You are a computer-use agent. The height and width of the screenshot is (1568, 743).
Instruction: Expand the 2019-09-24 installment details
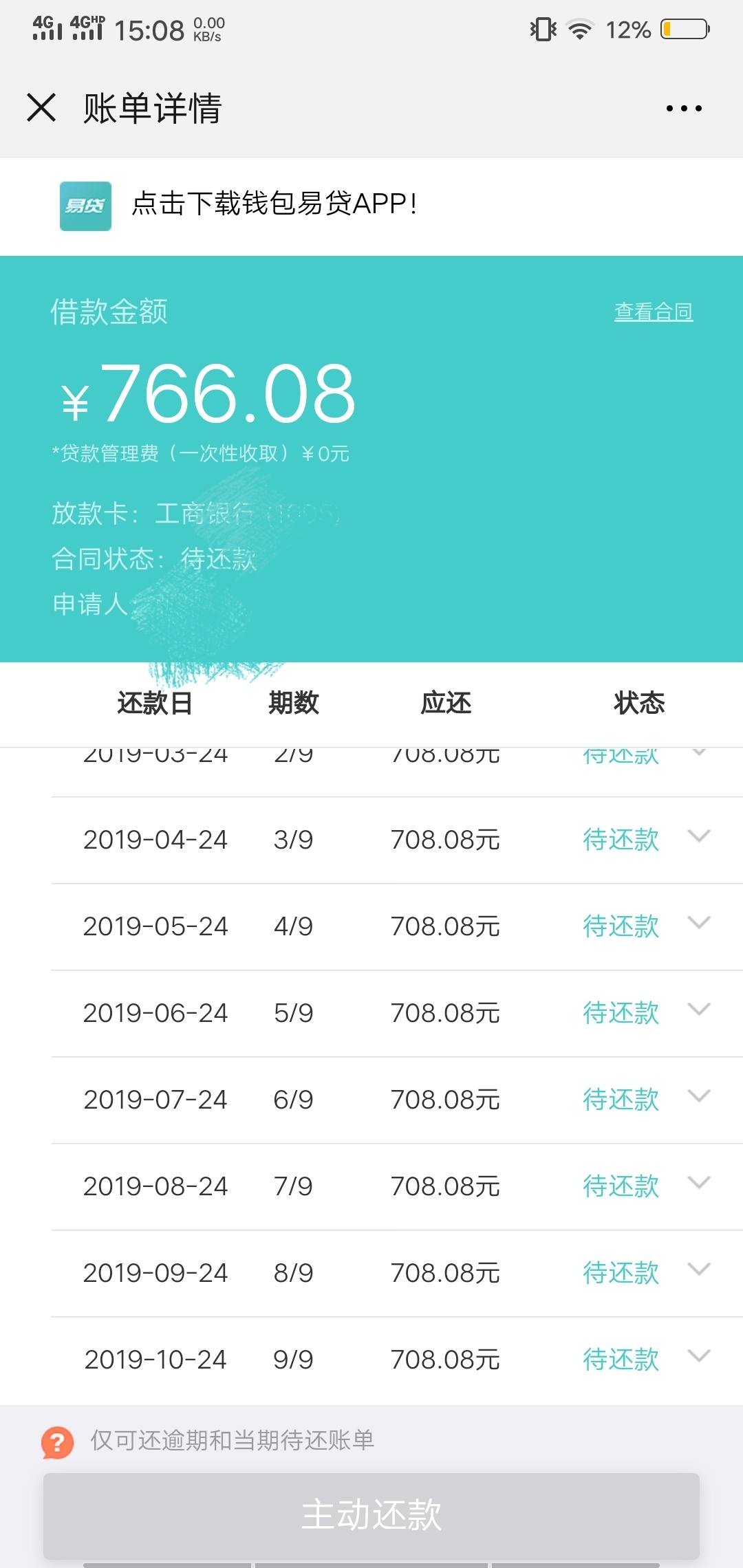coord(699,1271)
